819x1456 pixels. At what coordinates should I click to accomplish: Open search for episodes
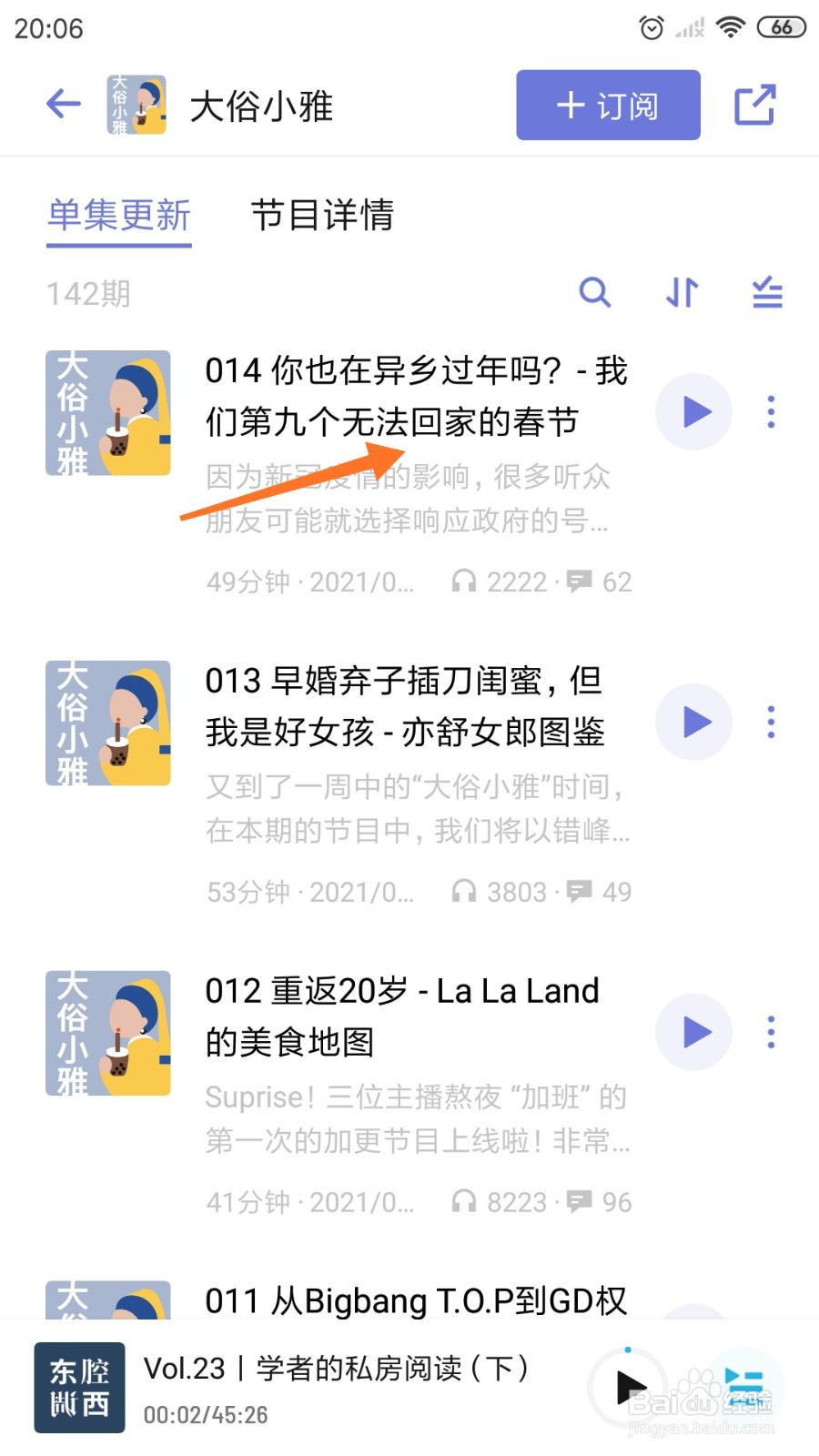pyautogui.click(x=596, y=293)
